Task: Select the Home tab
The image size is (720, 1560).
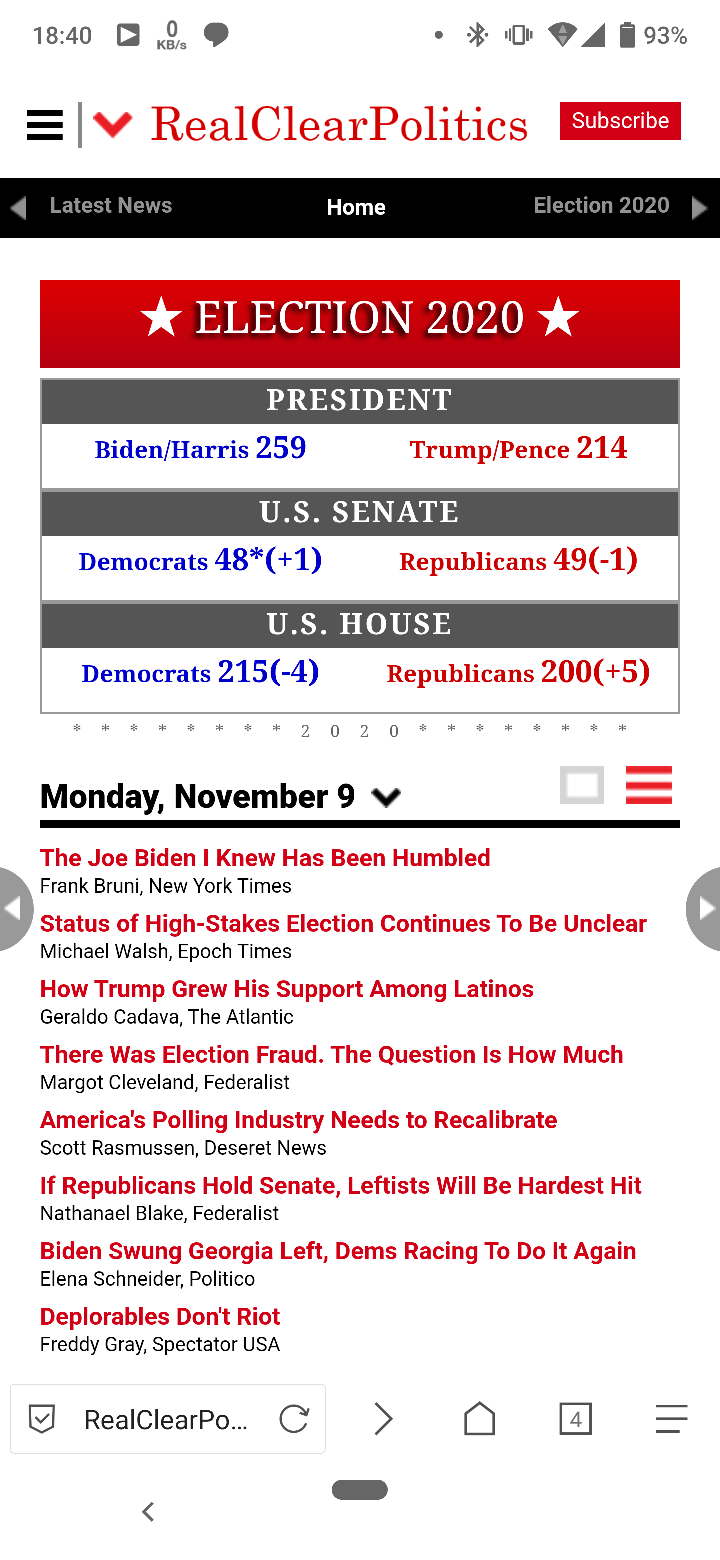Action: [356, 207]
